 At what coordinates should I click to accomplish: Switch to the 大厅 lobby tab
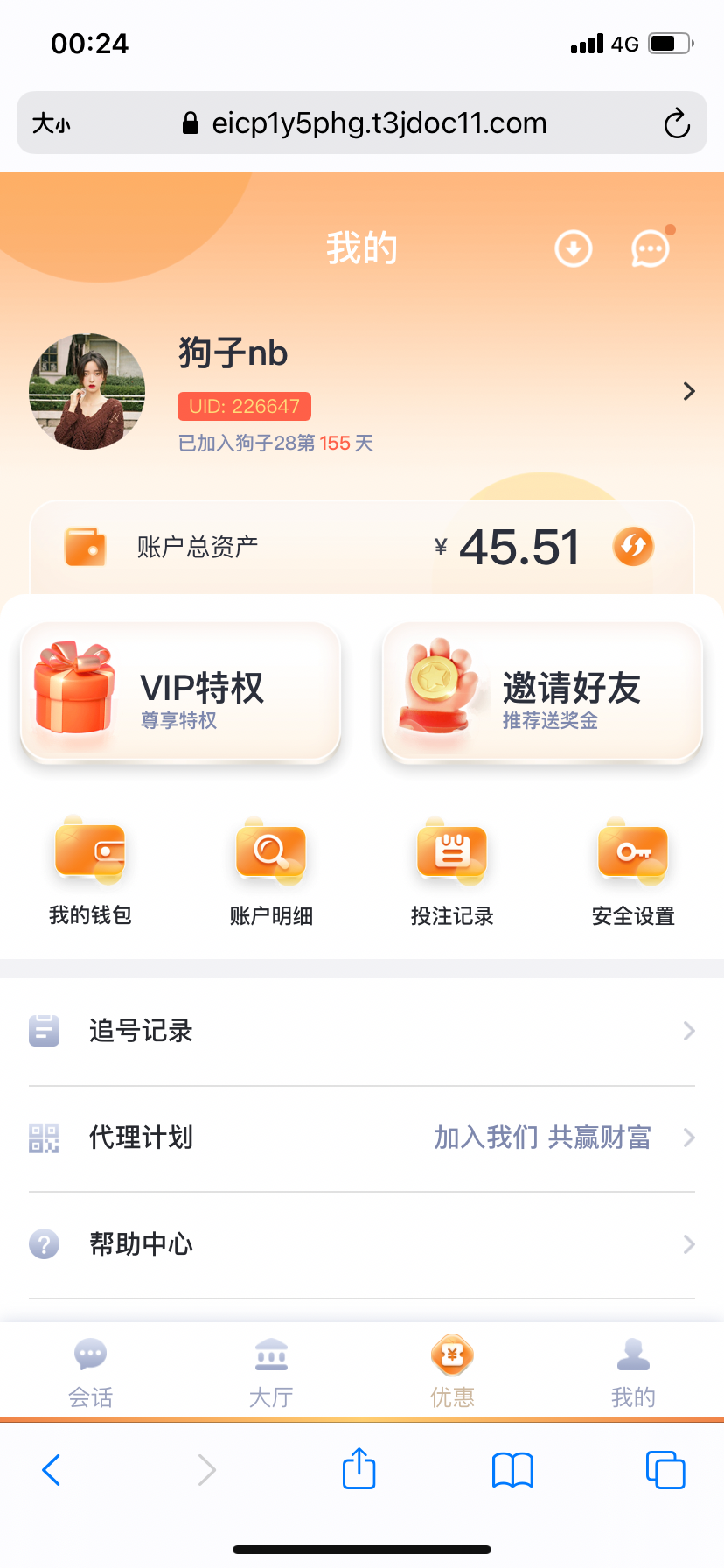[271, 1371]
